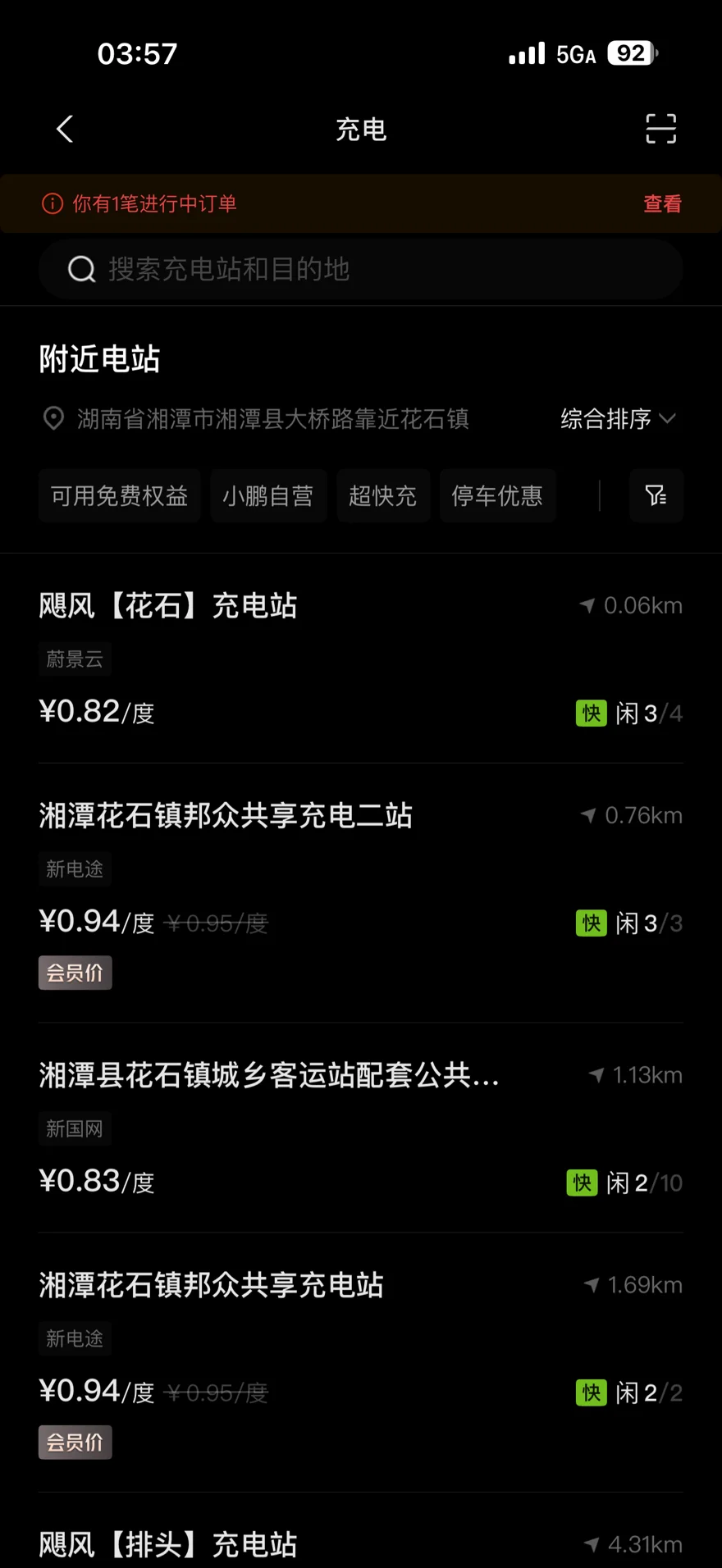Expand the 综合排序 sorting dropdown
The image size is (722, 1568).
[618, 419]
